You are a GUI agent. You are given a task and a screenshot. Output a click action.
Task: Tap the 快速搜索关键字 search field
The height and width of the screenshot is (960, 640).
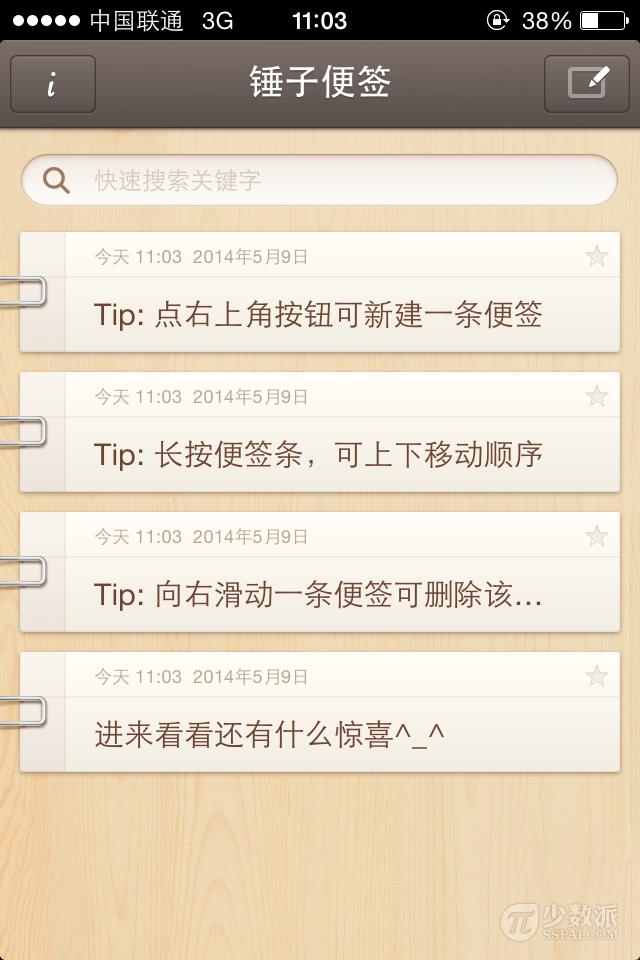click(320, 180)
